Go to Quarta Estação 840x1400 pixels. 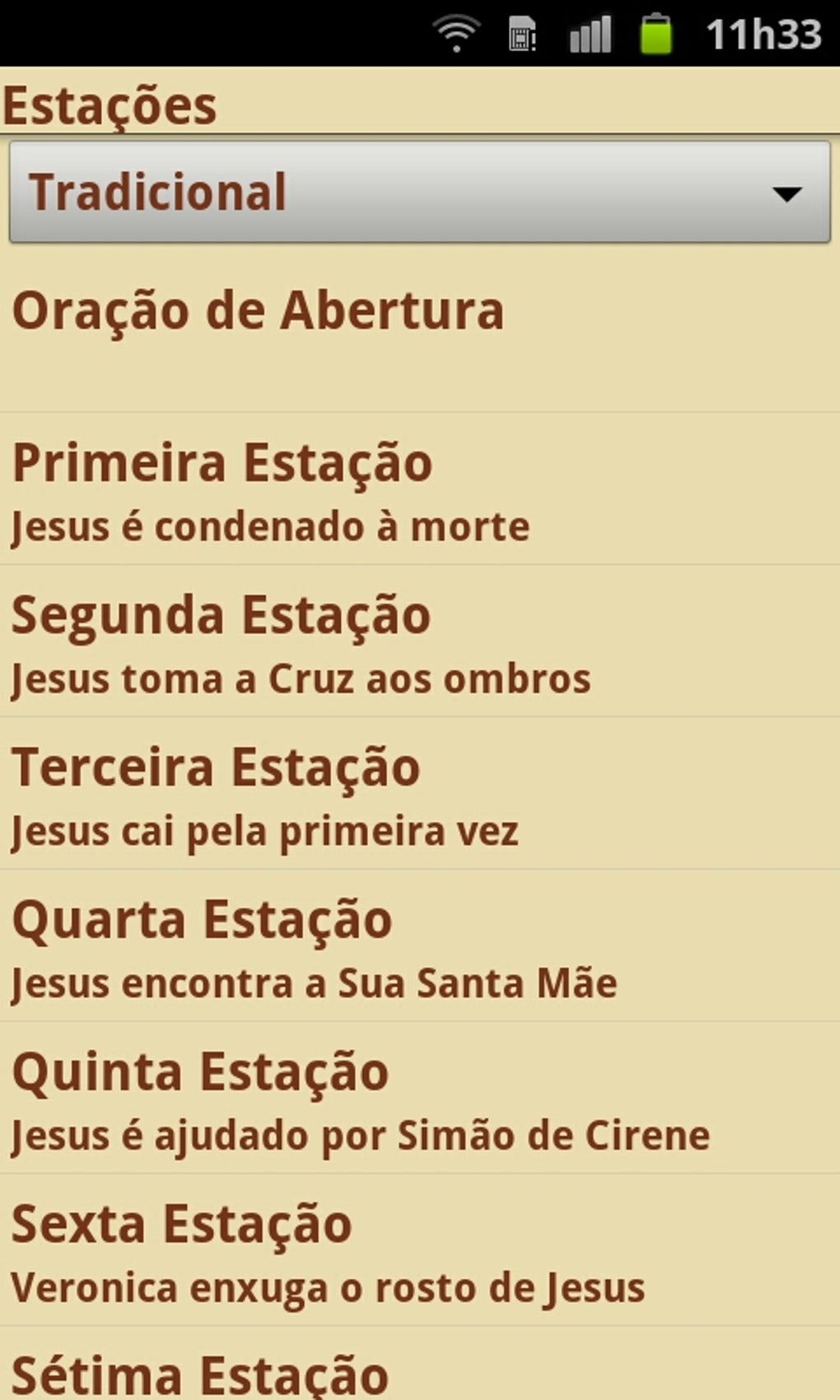coord(420,948)
